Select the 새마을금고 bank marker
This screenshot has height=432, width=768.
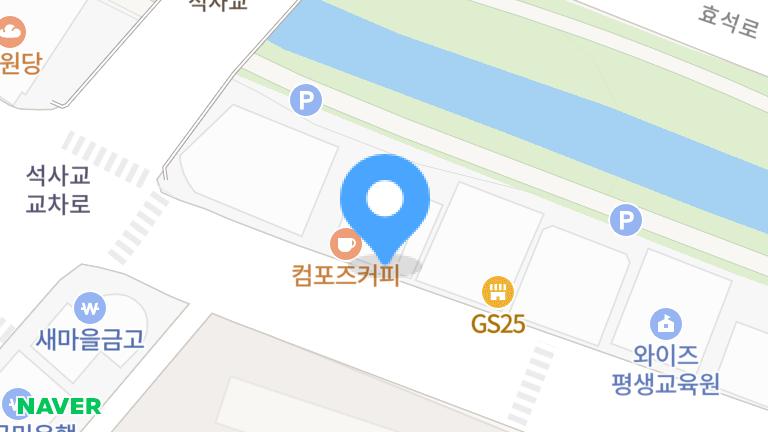(x=90, y=307)
